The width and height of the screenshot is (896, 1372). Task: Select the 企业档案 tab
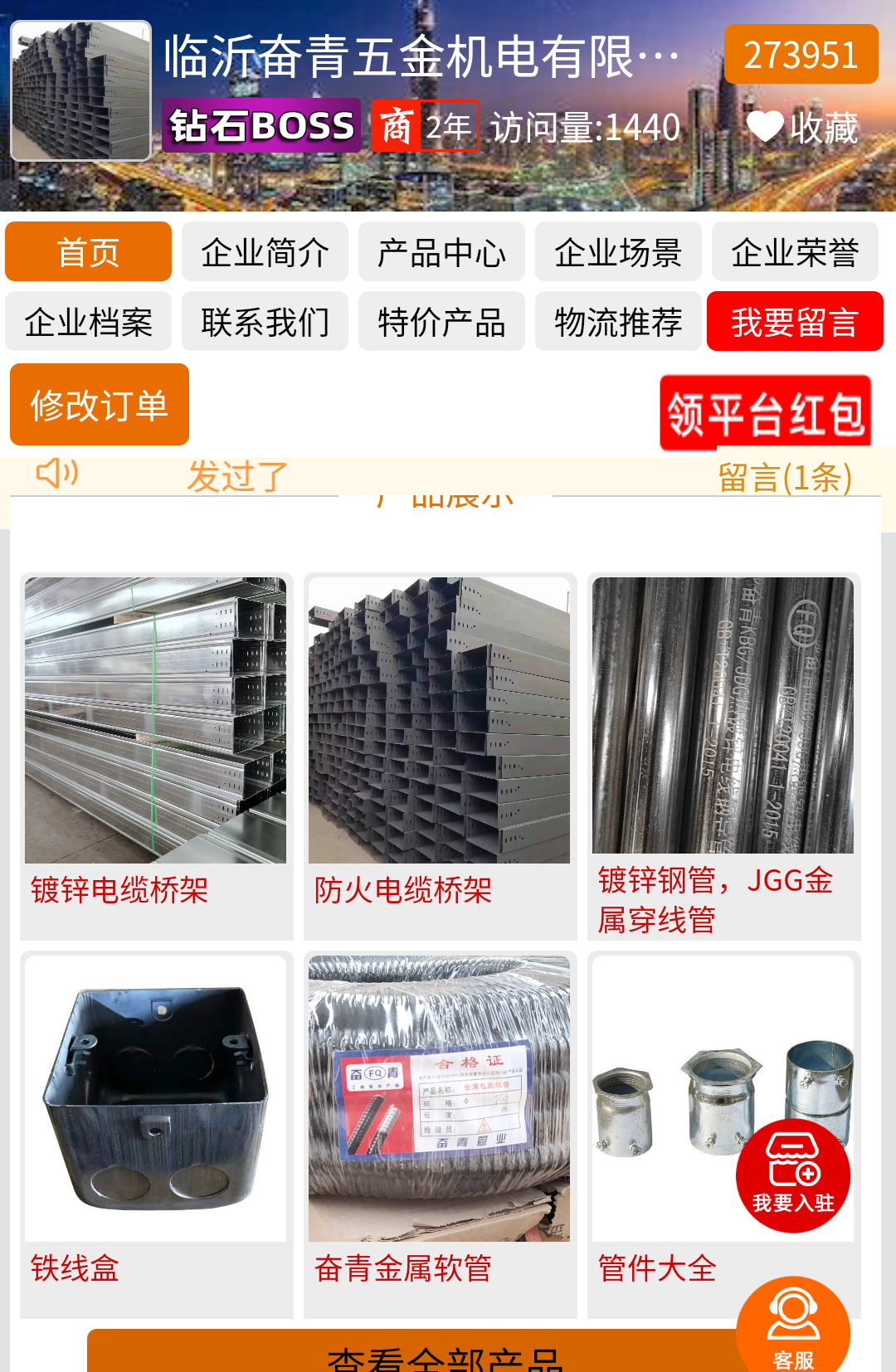pyautogui.click(x=88, y=322)
